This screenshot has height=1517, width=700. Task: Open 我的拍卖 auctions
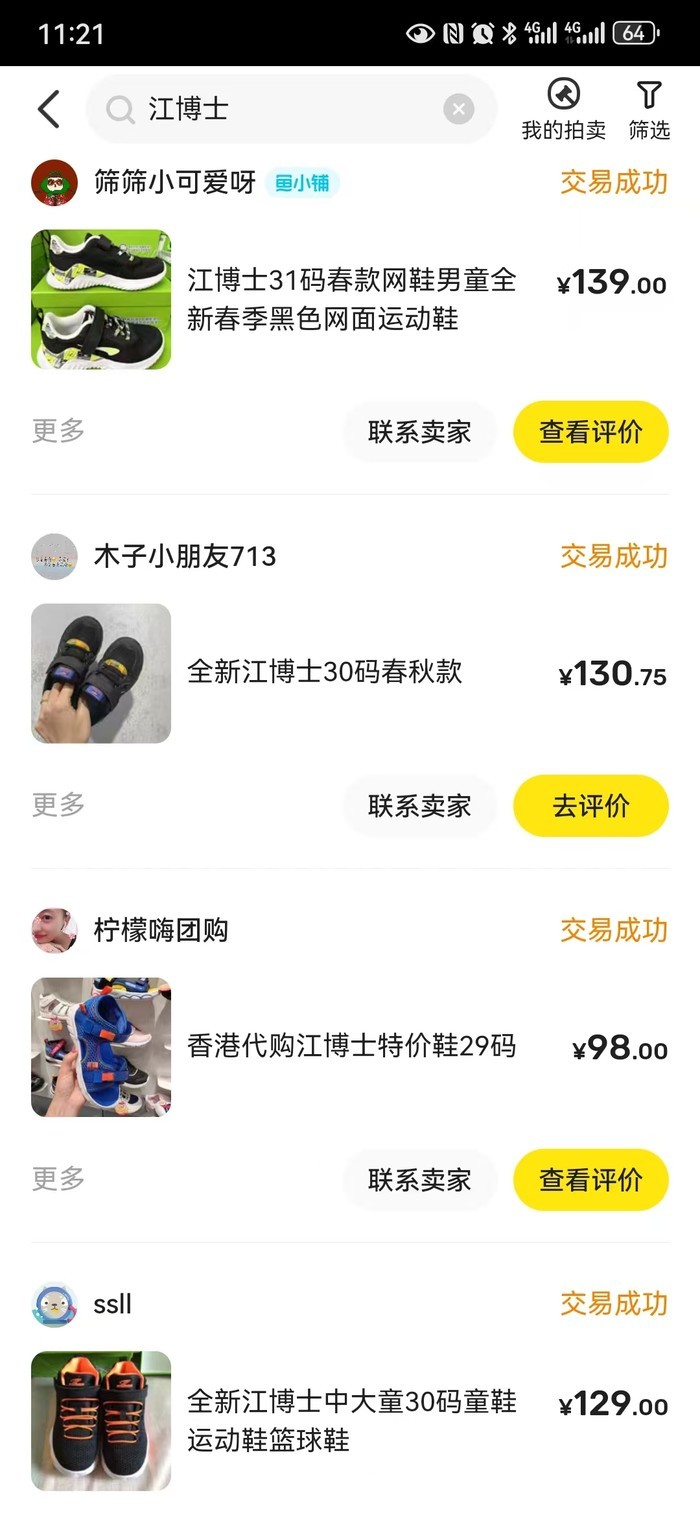tap(563, 109)
